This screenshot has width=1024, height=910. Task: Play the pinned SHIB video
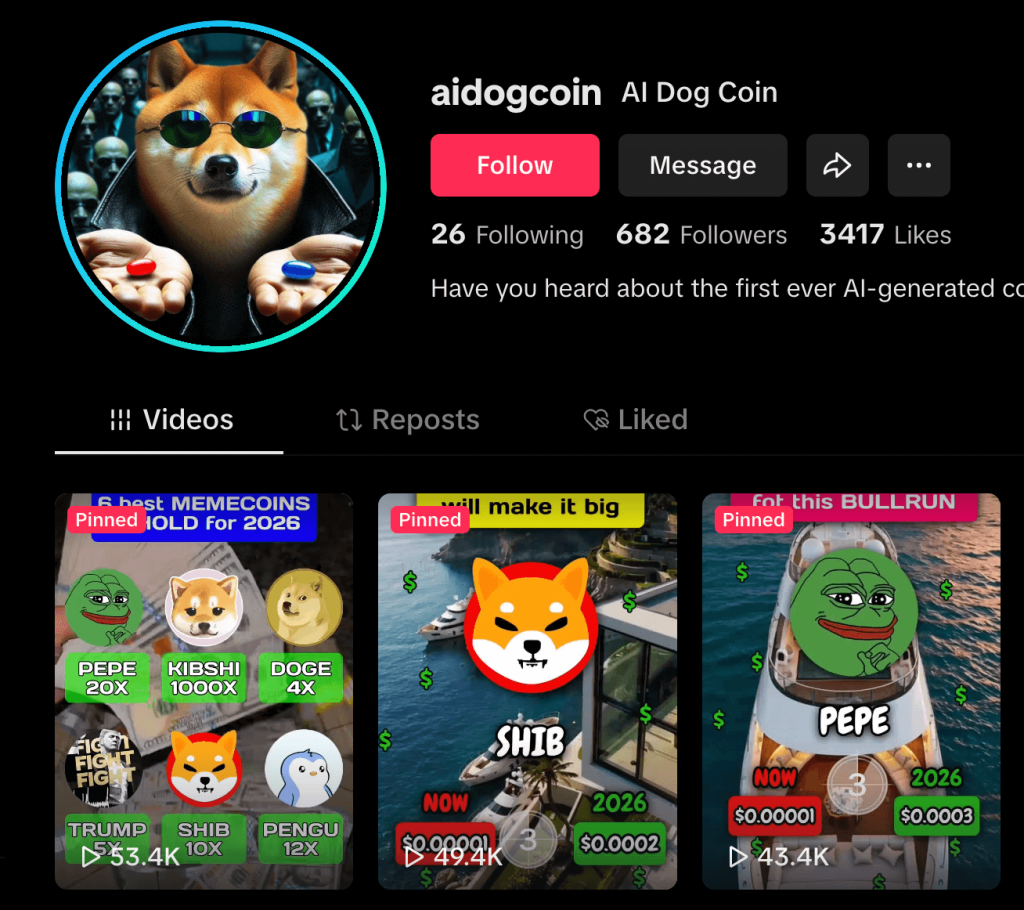pyautogui.click(x=527, y=690)
